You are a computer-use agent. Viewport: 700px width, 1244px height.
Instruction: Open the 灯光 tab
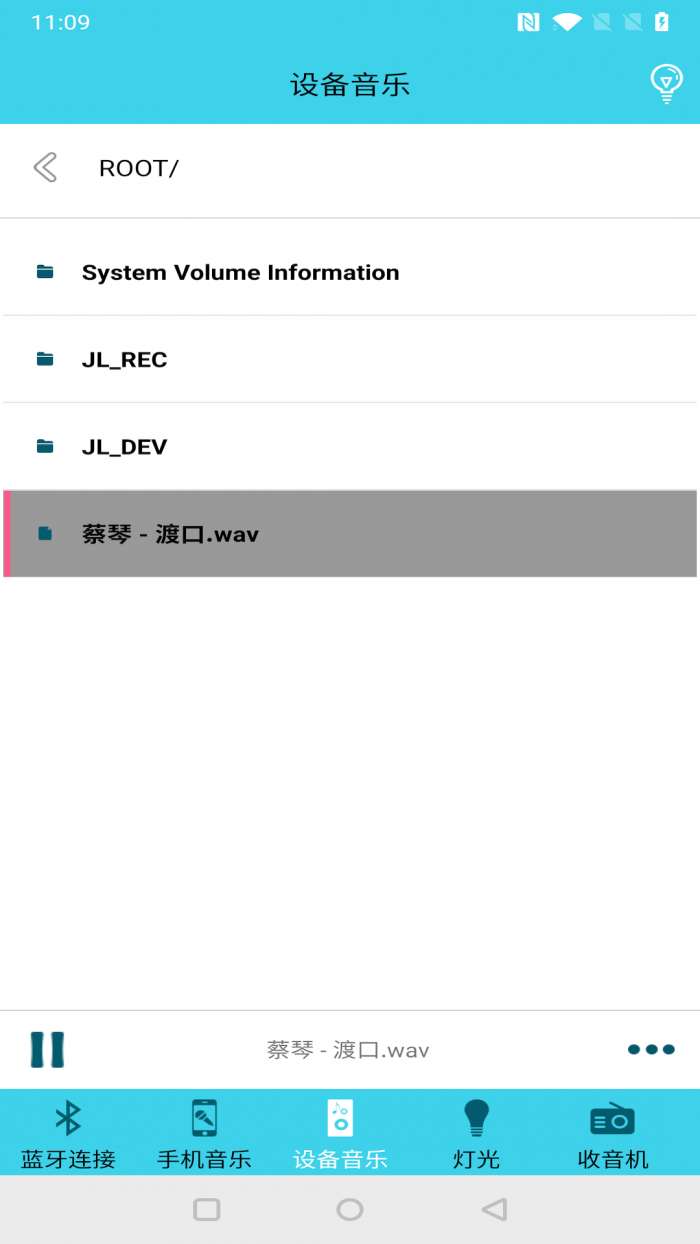tap(476, 1134)
